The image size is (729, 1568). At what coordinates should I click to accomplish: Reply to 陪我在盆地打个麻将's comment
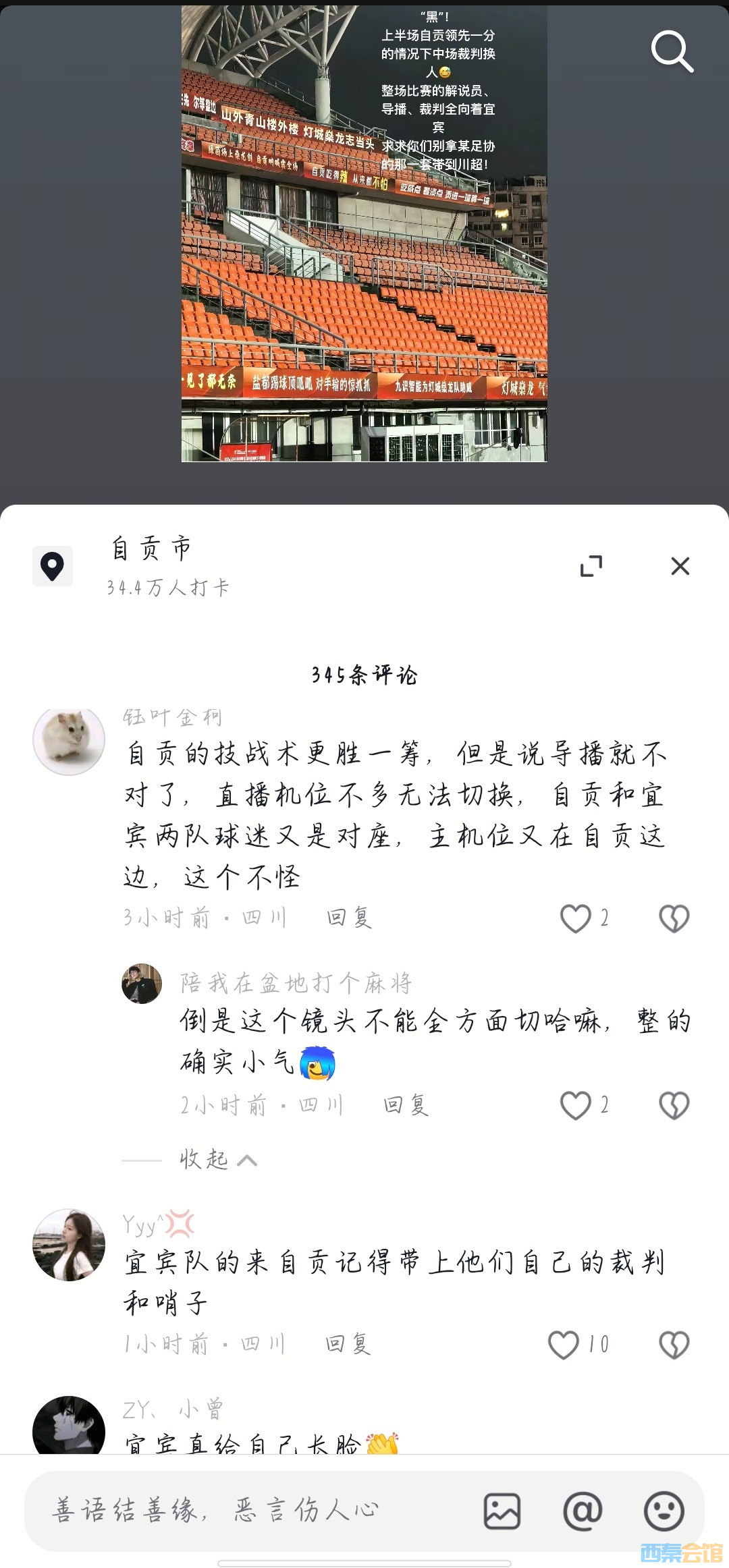406,1105
